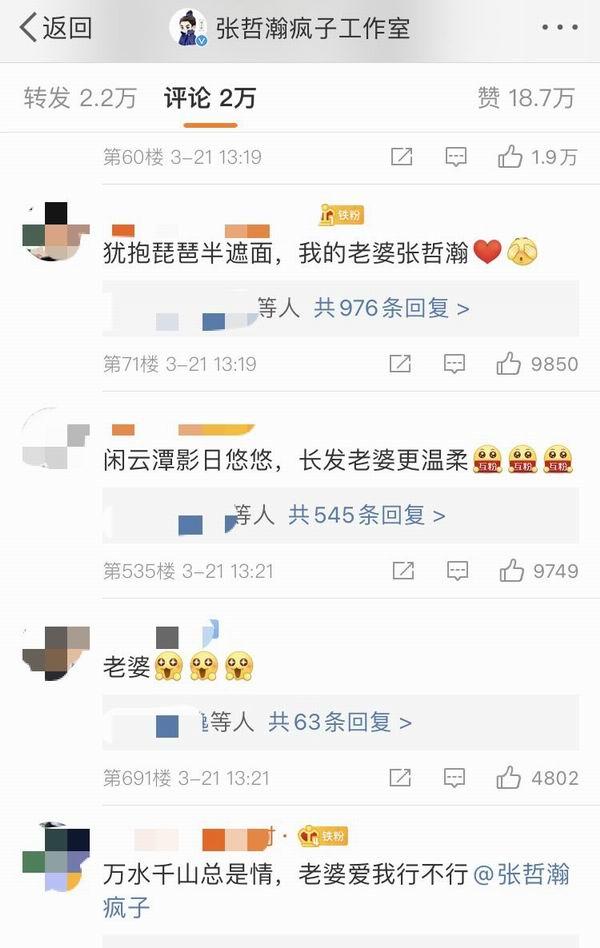The height and width of the screenshot is (948, 600).
Task: Repost the 第71楼 comment
Action: (x=400, y=364)
